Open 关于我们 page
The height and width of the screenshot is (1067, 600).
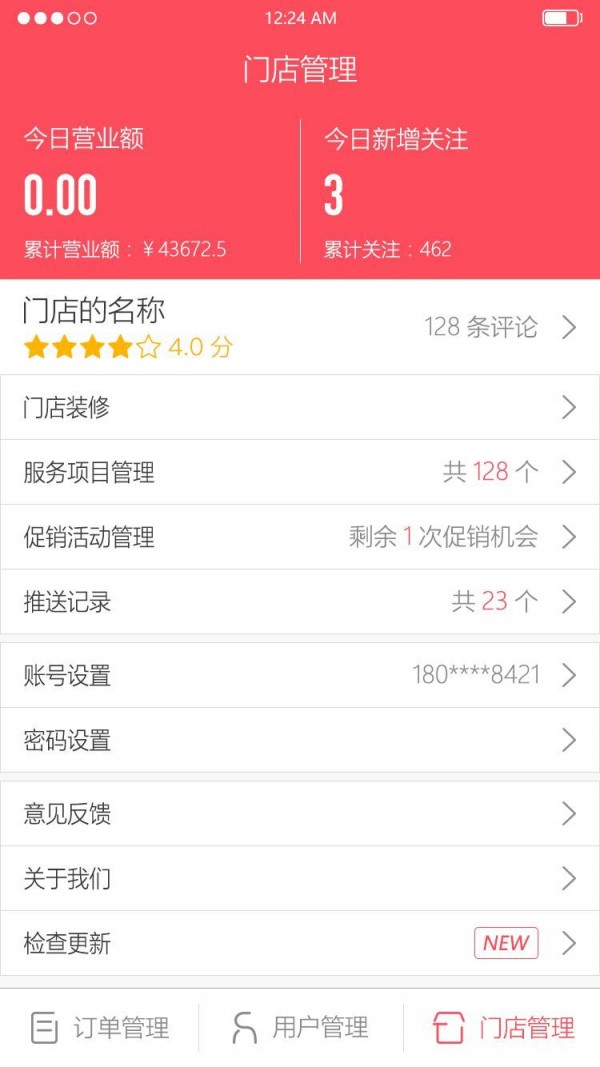[300, 879]
